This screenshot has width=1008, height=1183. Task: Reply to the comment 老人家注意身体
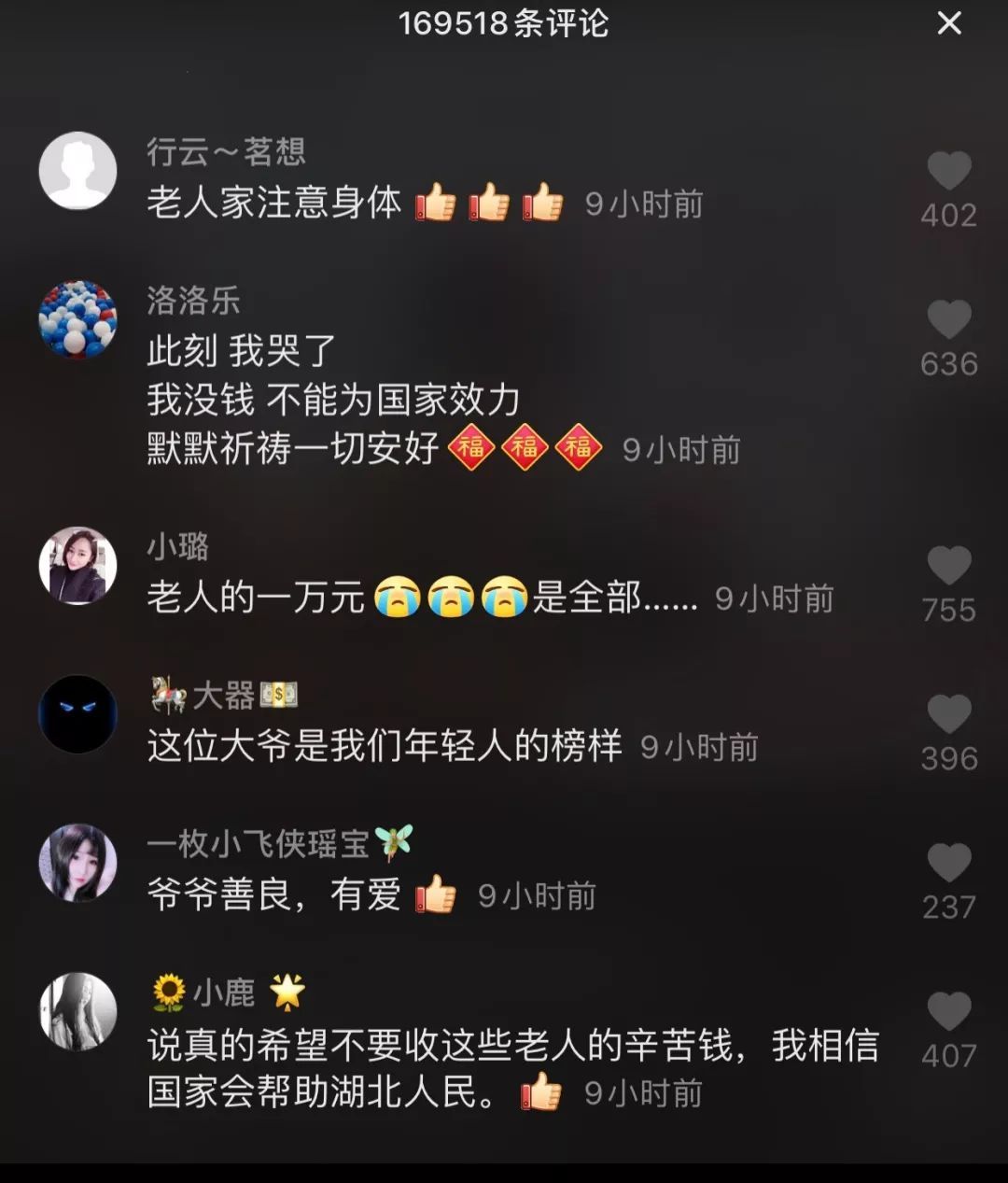[273, 203]
